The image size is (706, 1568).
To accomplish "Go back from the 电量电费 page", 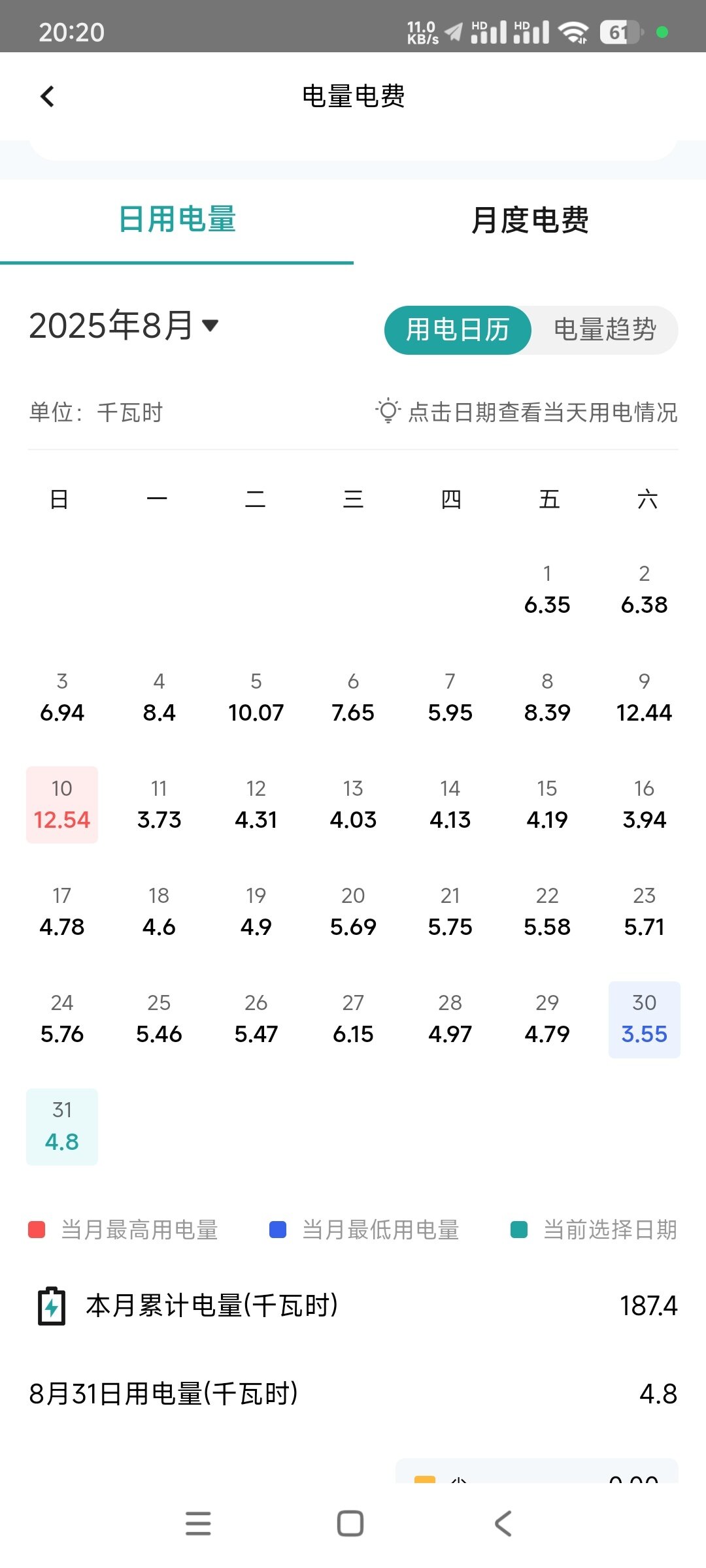I will (x=47, y=97).
